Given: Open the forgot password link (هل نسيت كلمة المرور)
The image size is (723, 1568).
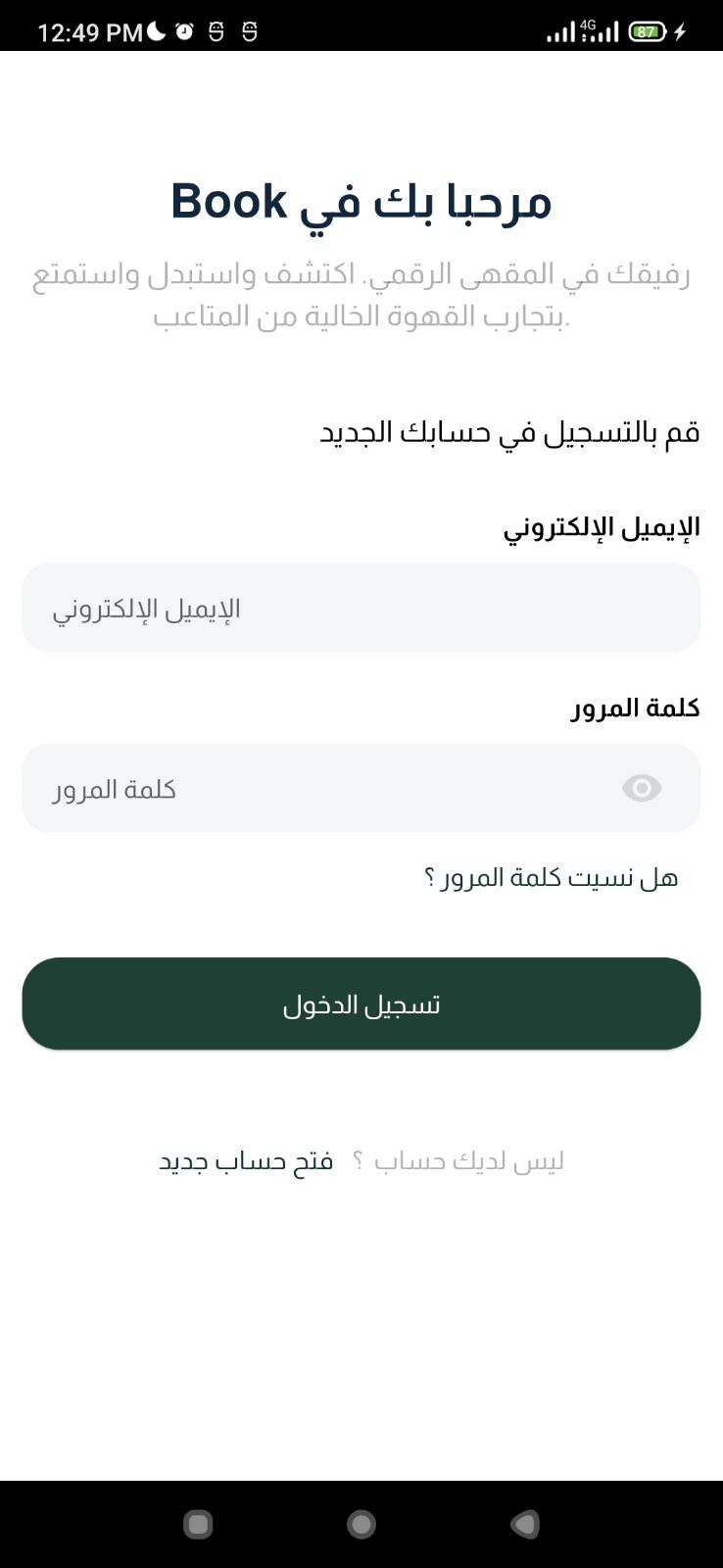Looking at the screenshot, I should 552,877.
